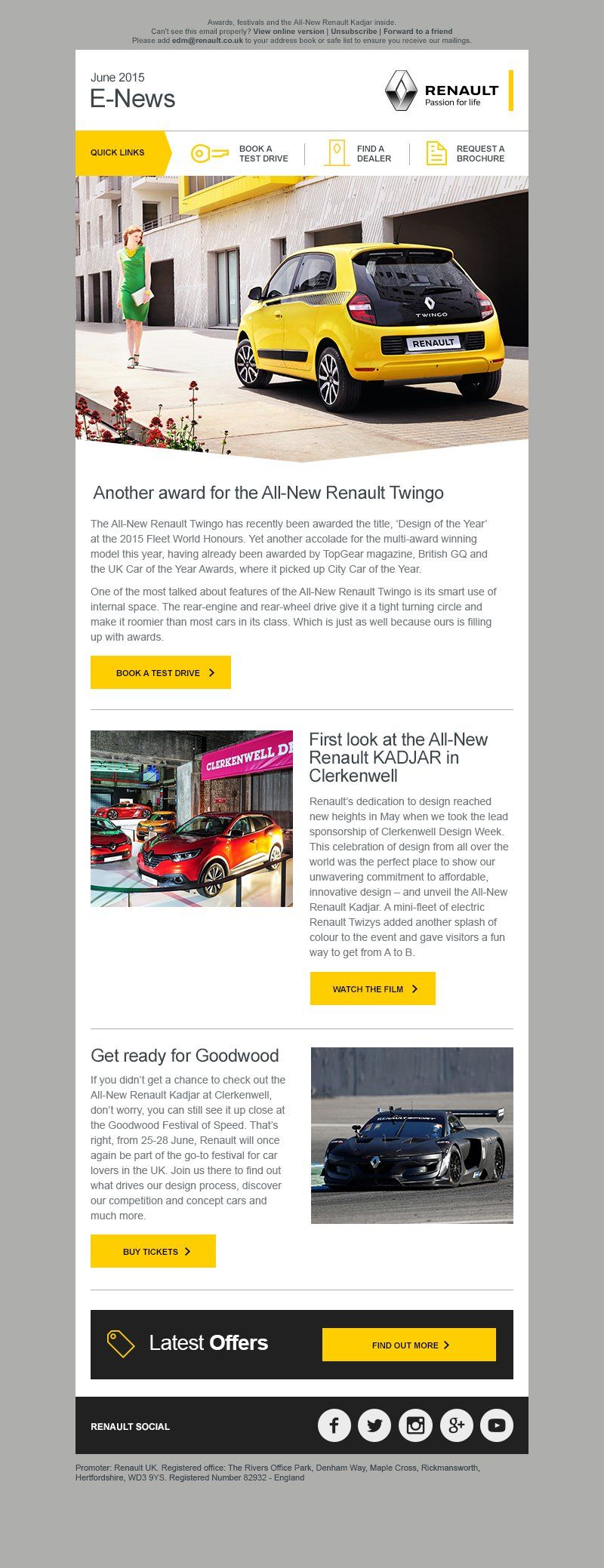Open Renault's Facebook page
604x1568 pixels.
[334, 1425]
